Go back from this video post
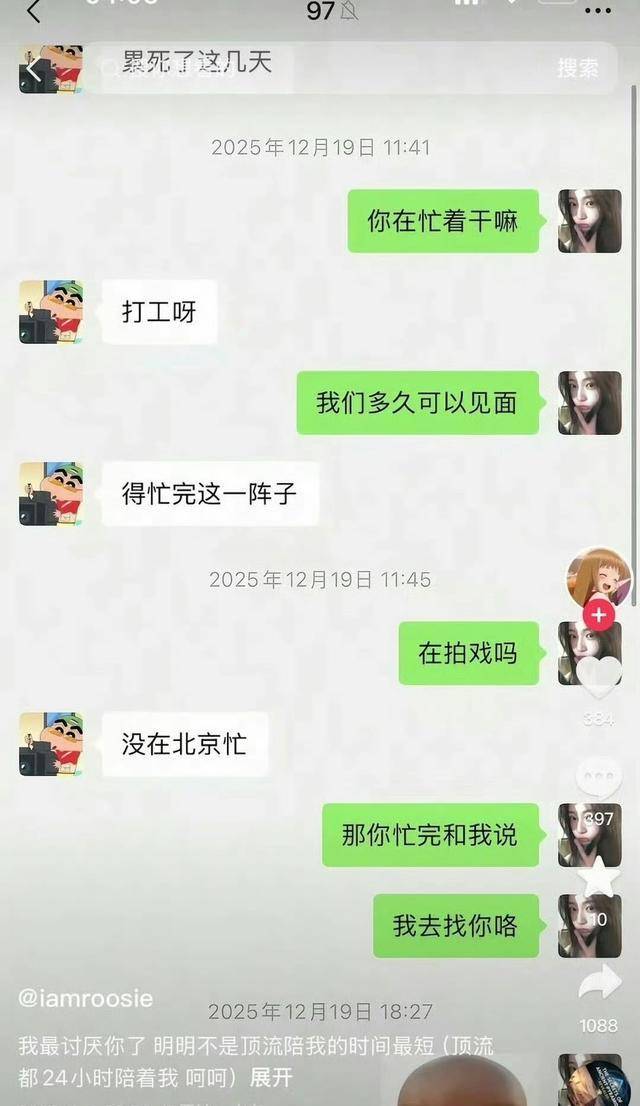The width and height of the screenshot is (640, 1106). pyautogui.click(x=34, y=70)
